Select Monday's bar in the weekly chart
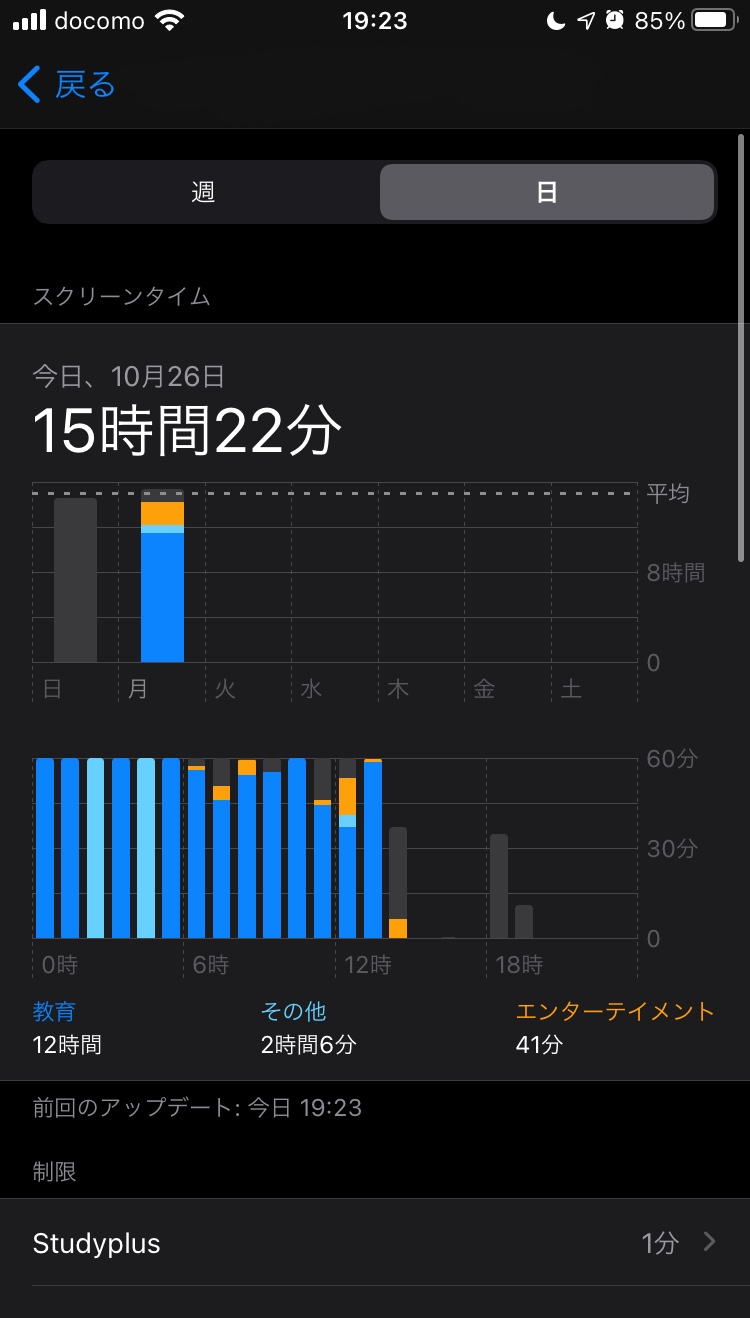Screen dimensions: 750x1318 pos(162,580)
